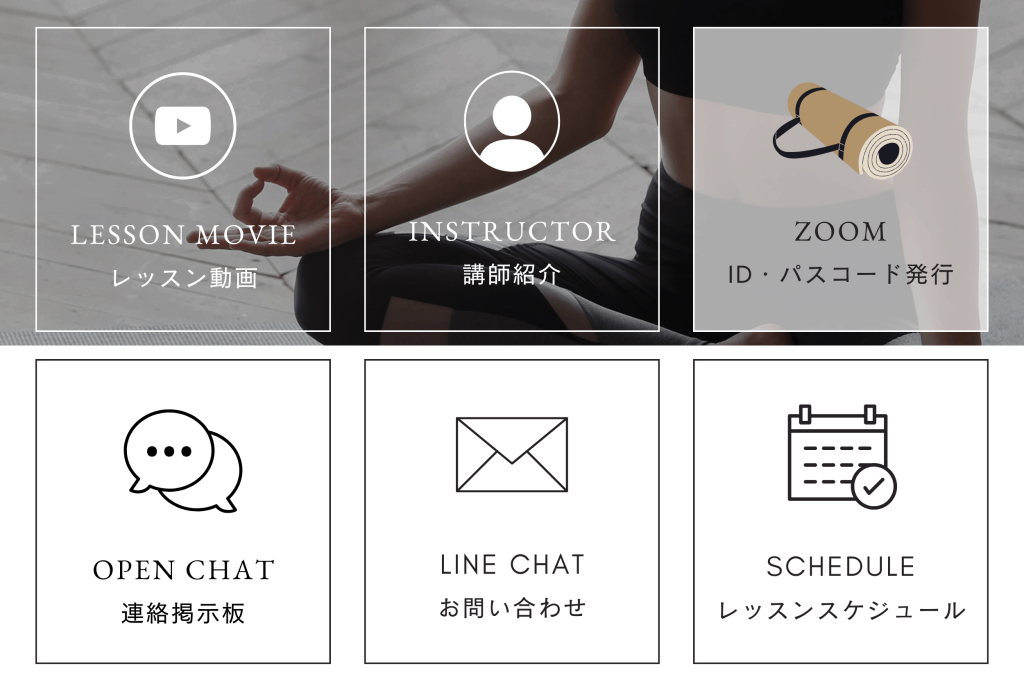Check the lesson Schedule tile
The height and width of the screenshot is (691, 1024).
pos(840,511)
